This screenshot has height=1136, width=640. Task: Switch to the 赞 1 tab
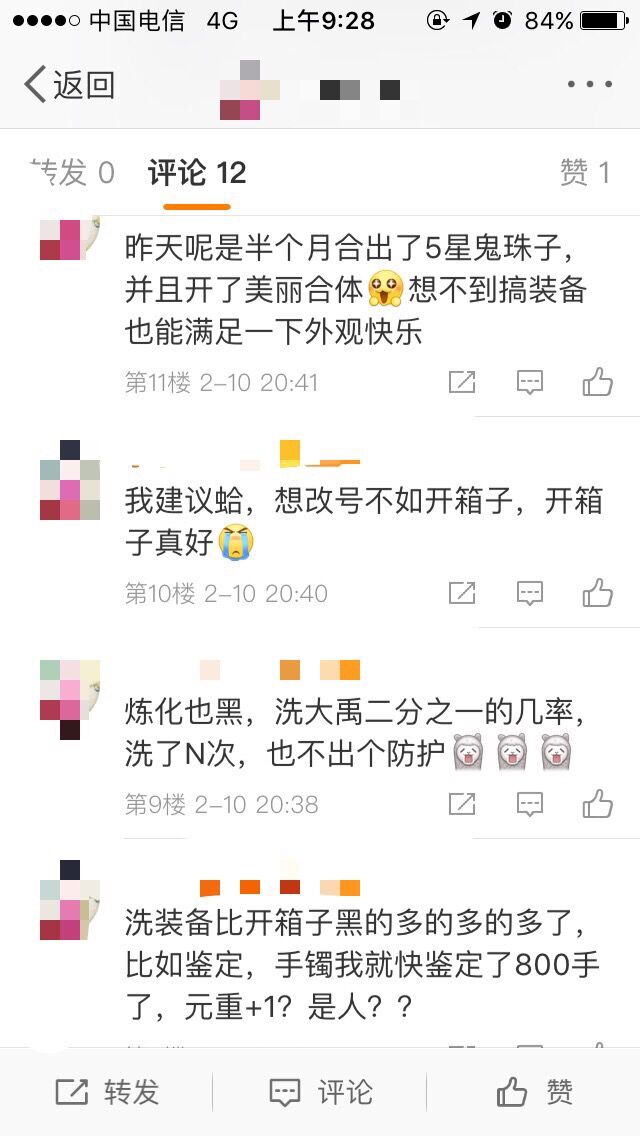tap(585, 173)
